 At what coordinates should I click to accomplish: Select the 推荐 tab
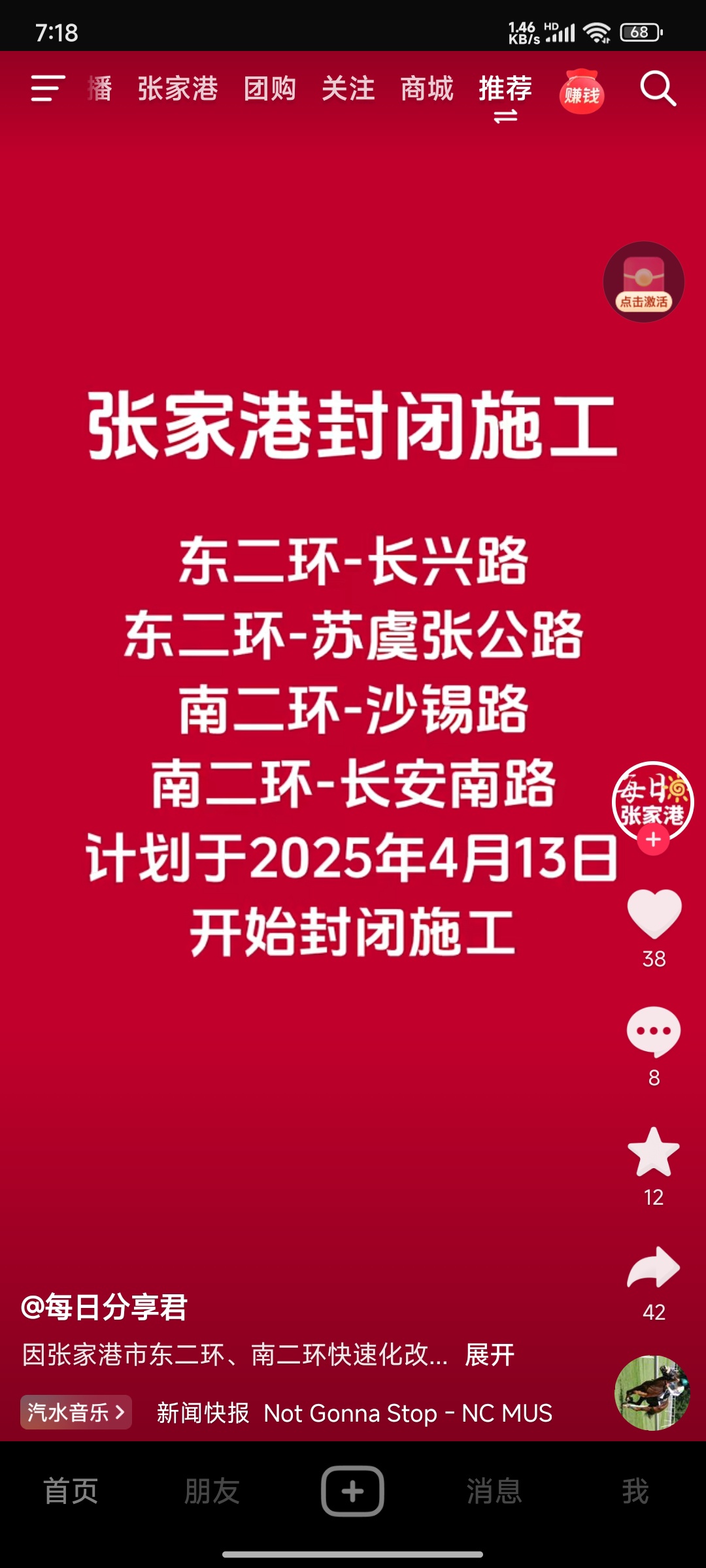pyautogui.click(x=505, y=89)
